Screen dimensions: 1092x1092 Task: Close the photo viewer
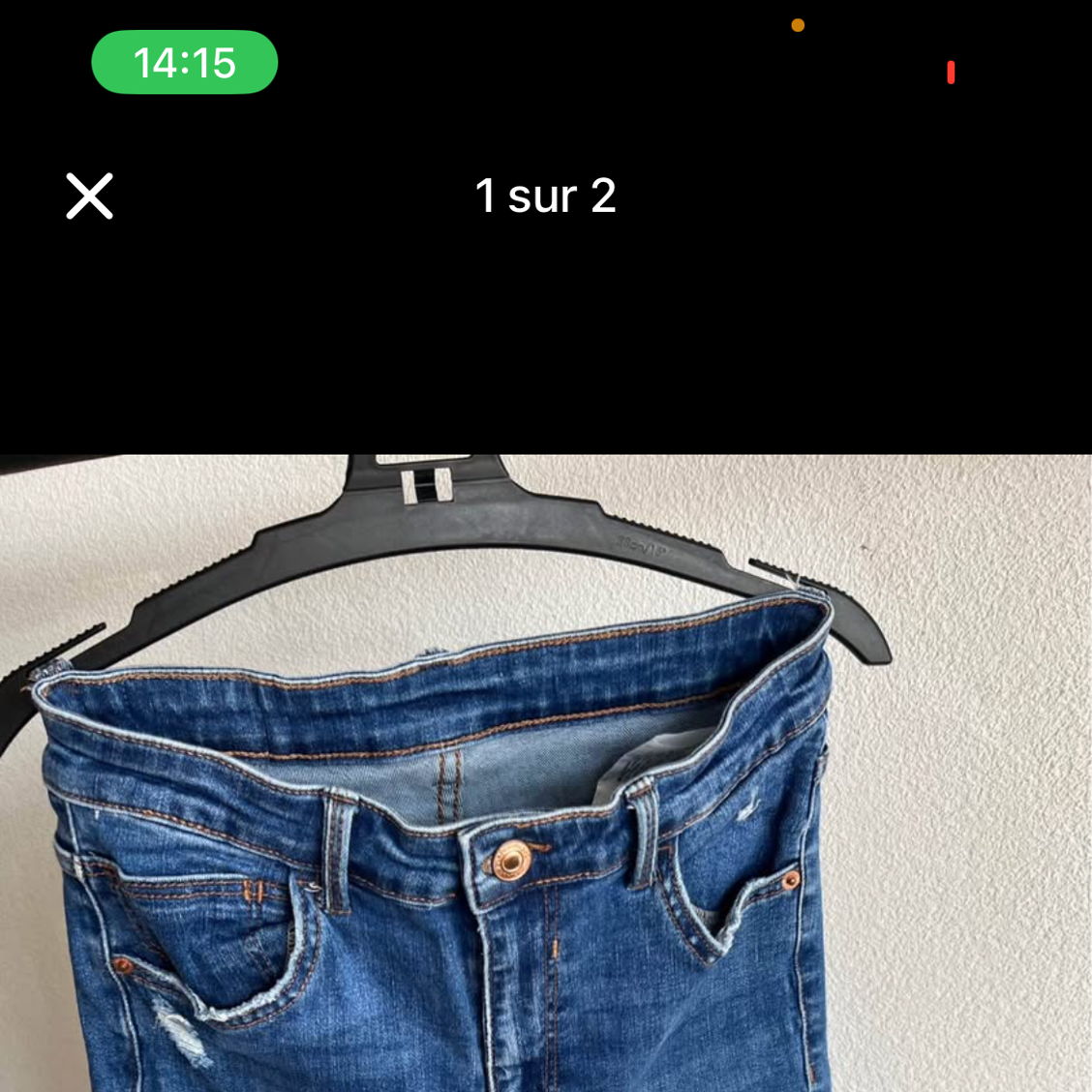pos(90,197)
